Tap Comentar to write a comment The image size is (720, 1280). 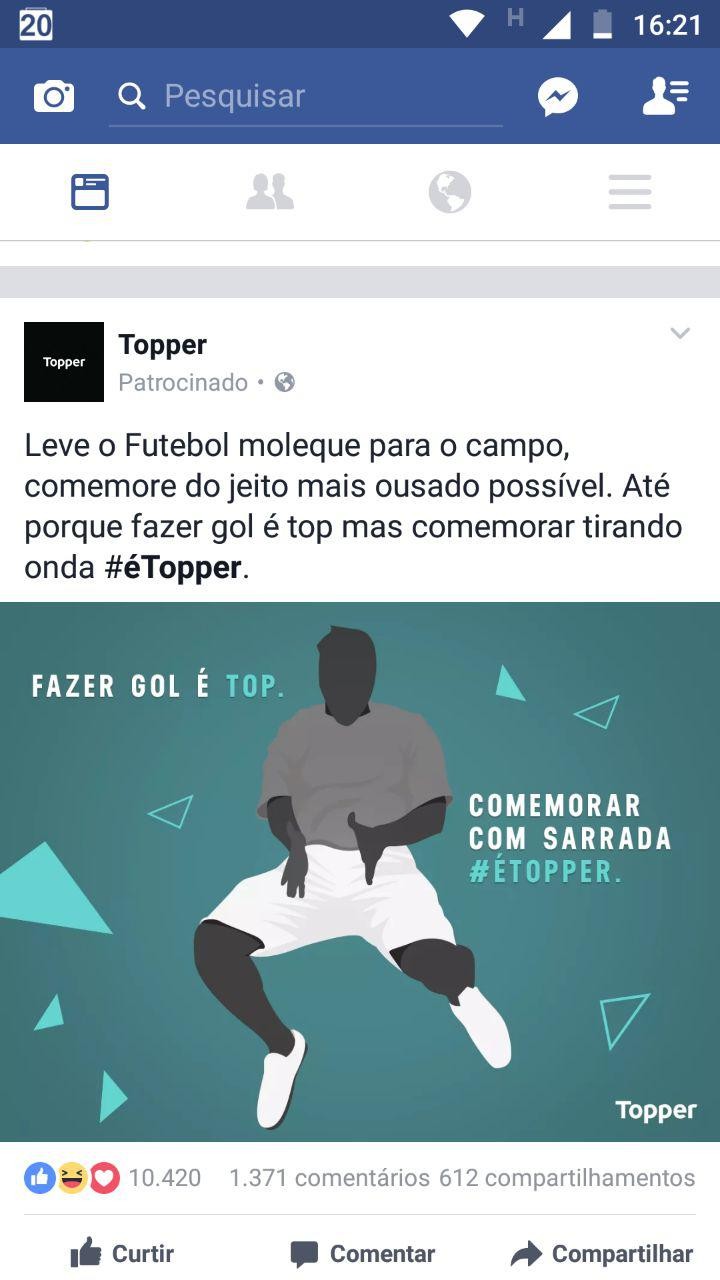click(x=362, y=1253)
